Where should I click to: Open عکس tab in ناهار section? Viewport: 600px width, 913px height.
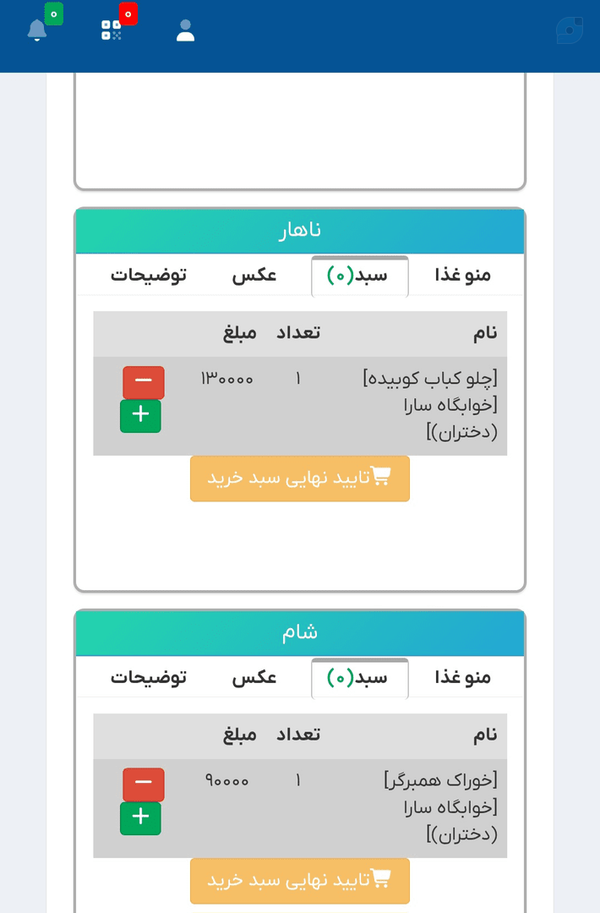point(255,275)
